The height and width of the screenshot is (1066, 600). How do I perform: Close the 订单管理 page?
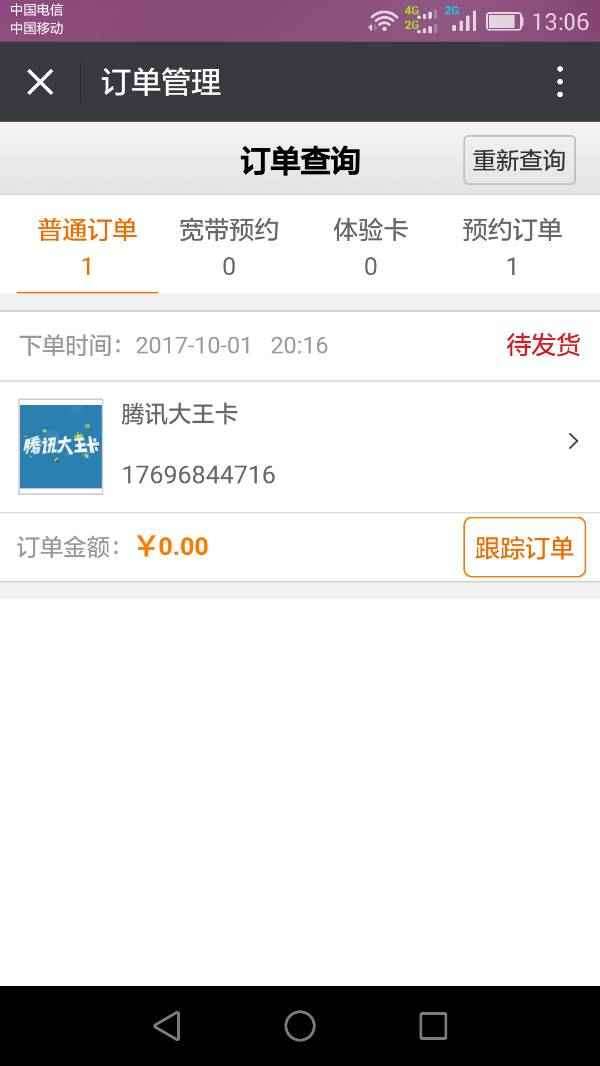pos(40,82)
